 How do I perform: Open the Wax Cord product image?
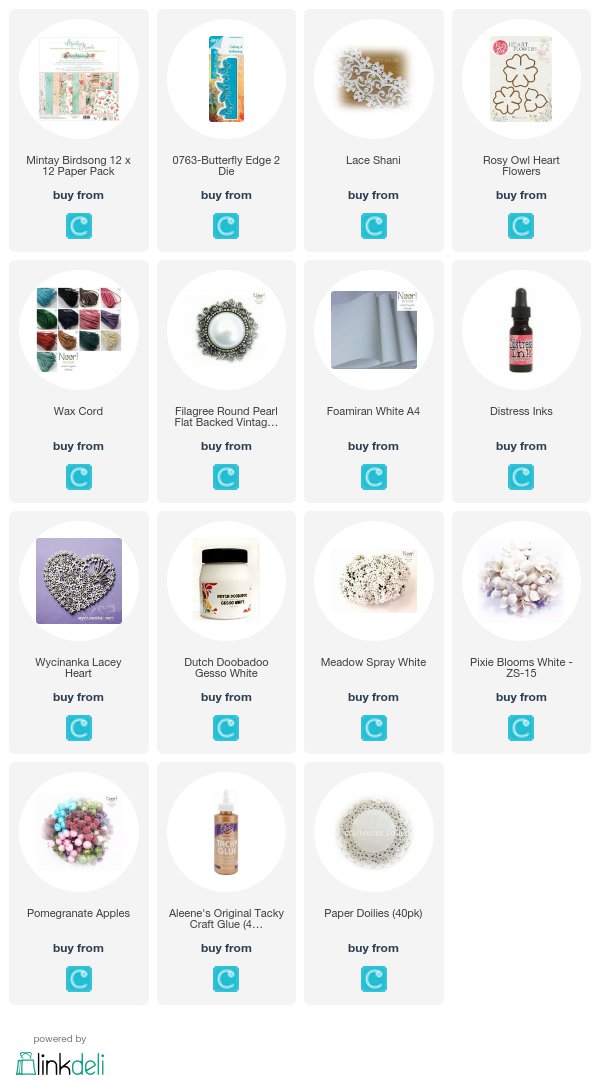(78, 330)
